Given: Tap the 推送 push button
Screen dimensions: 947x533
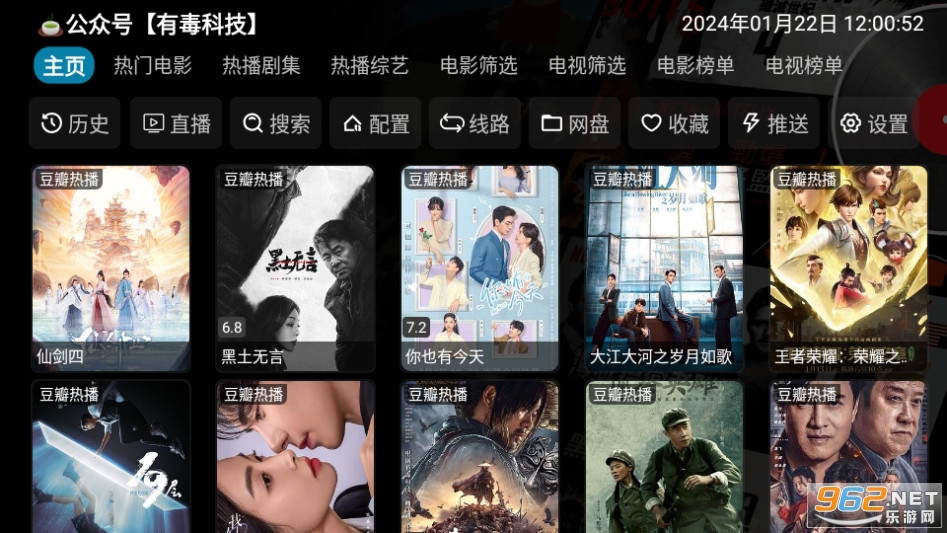Looking at the screenshot, I should click(x=774, y=123).
